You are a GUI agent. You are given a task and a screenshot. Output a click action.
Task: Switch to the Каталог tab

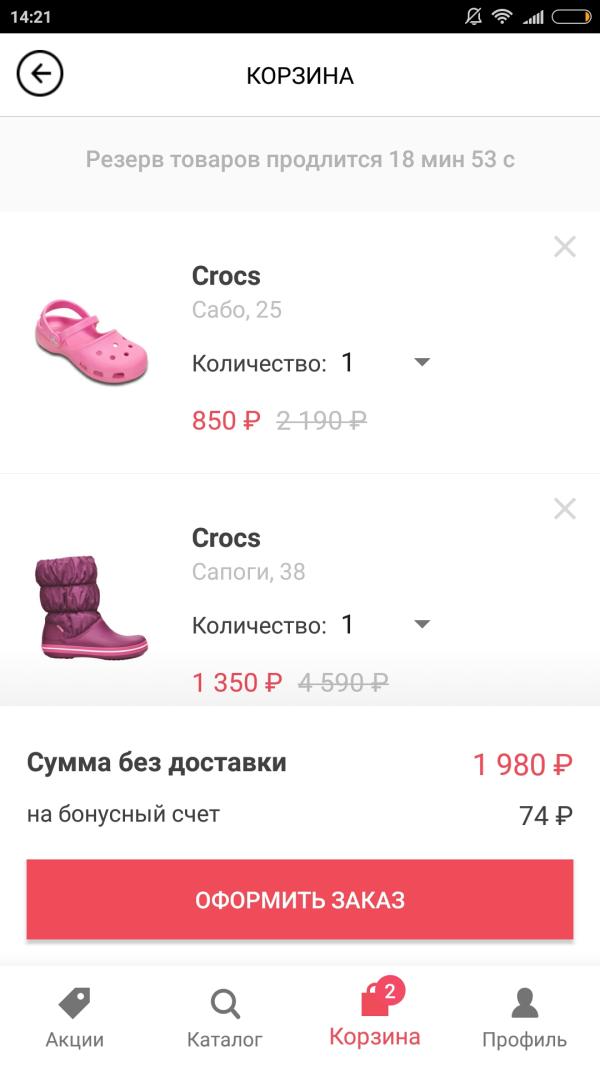coord(225,1018)
